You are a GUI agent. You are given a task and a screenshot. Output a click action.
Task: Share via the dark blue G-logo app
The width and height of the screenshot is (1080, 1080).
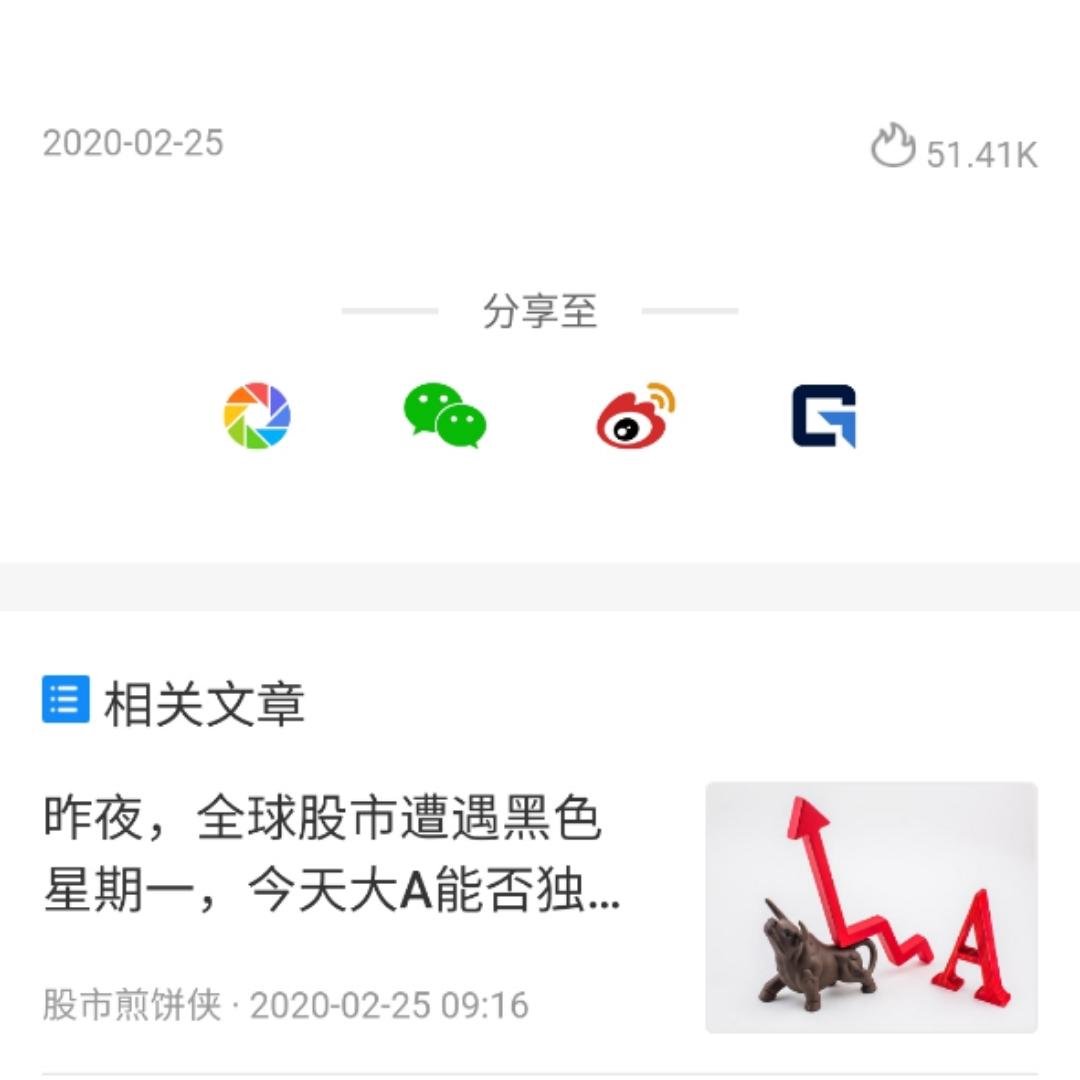824,416
